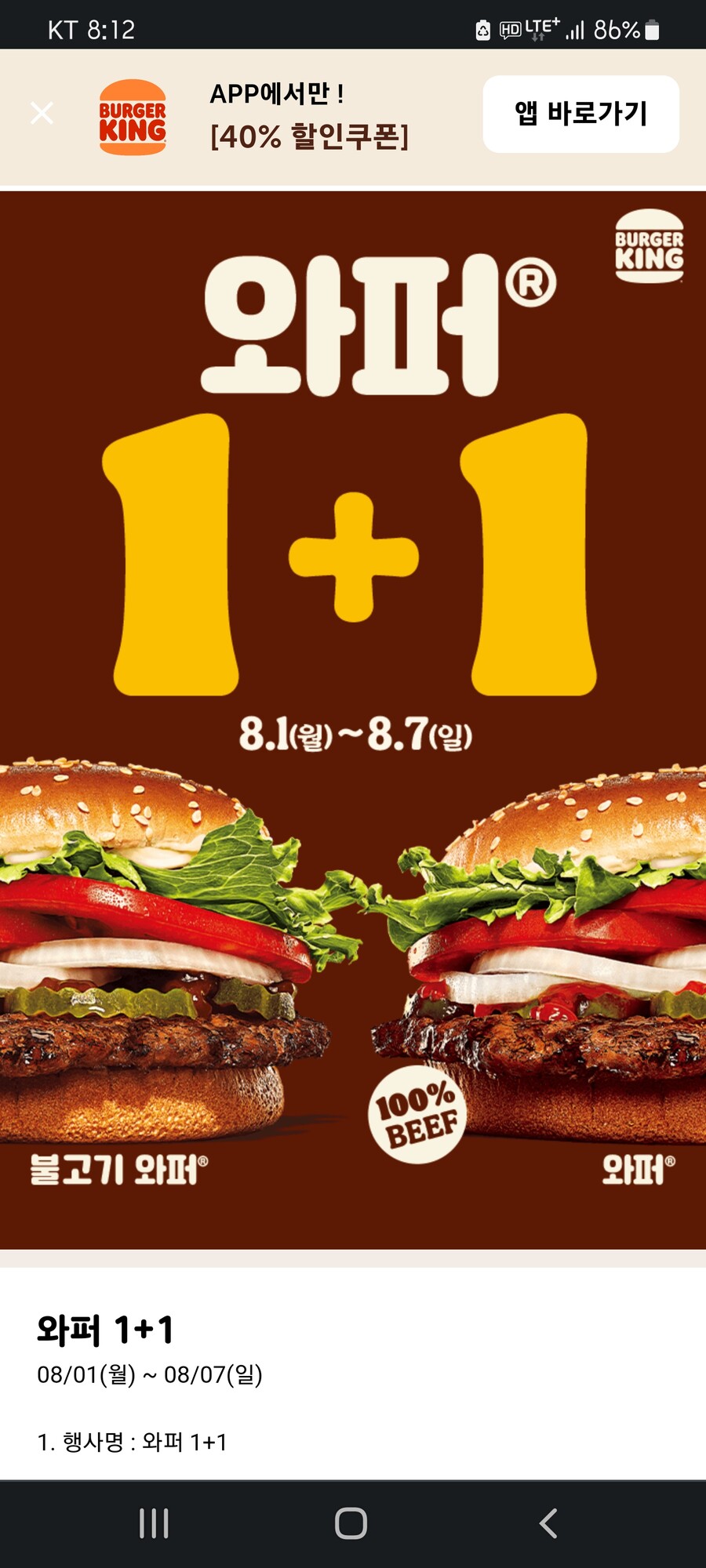Viewport: 706px width, 1568px height.
Task: Open recent apps from the navigation bar
Action: click(154, 1523)
